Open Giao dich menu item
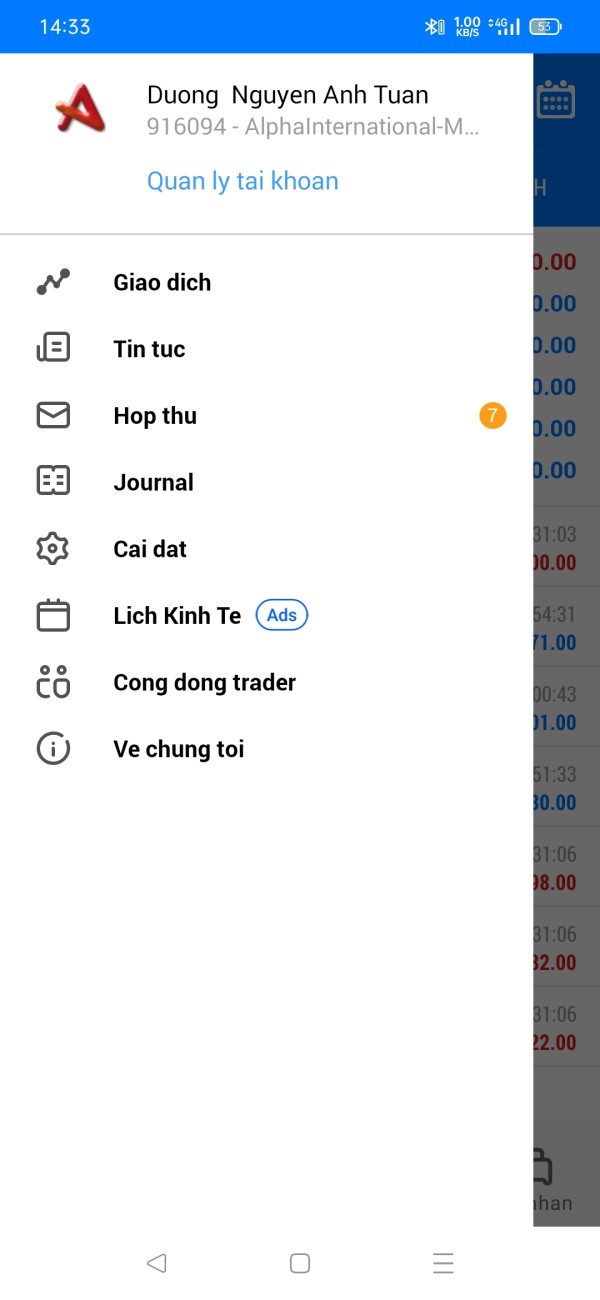The image size is (600, 1300). click(x=162, y=282)
